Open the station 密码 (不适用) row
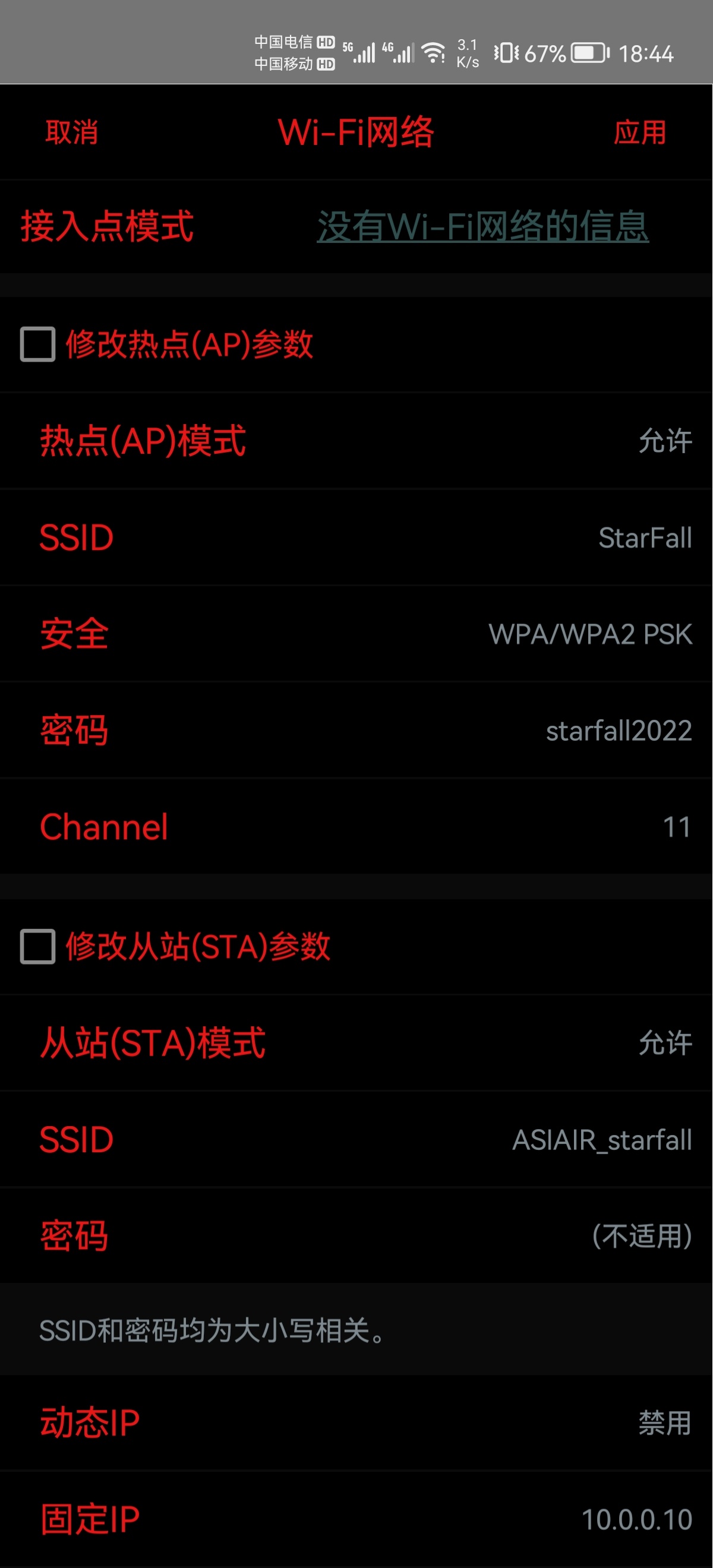The image size is (713, 1568). (x=356, y=1235)
